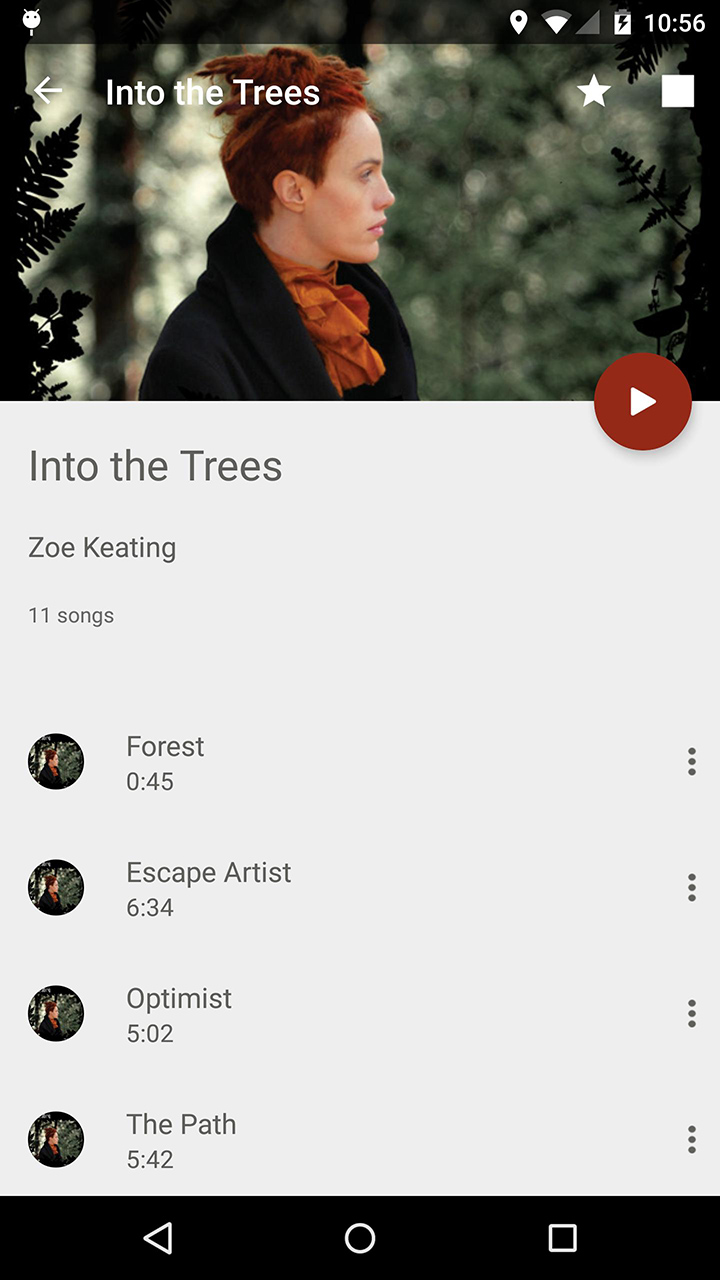Open the song Forest
The image size is (720, 1280).
coord(360,762)
